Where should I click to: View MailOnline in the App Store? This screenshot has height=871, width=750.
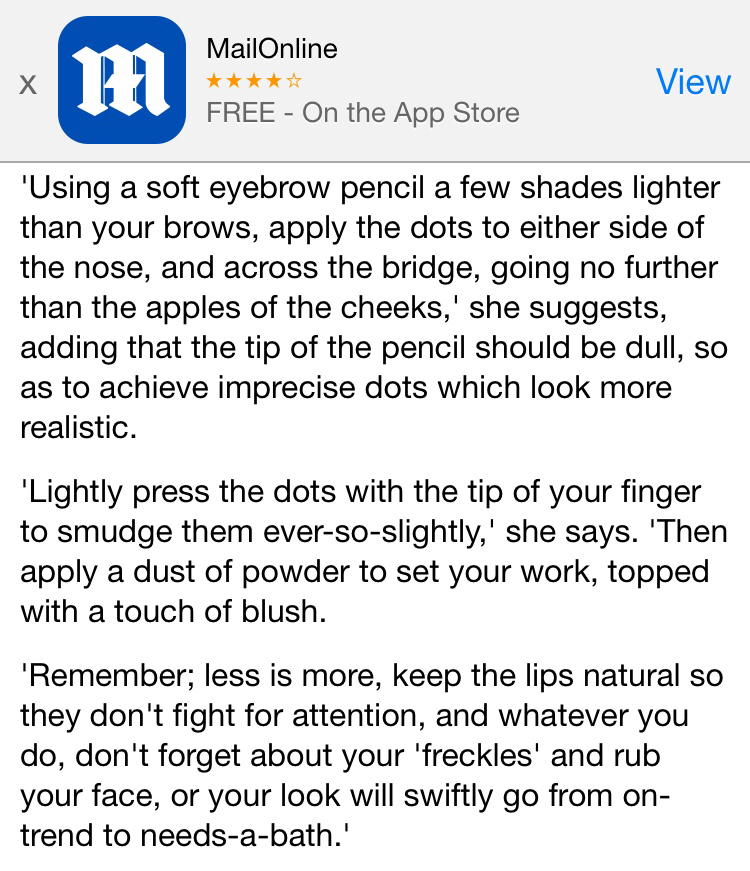[693, 82]
